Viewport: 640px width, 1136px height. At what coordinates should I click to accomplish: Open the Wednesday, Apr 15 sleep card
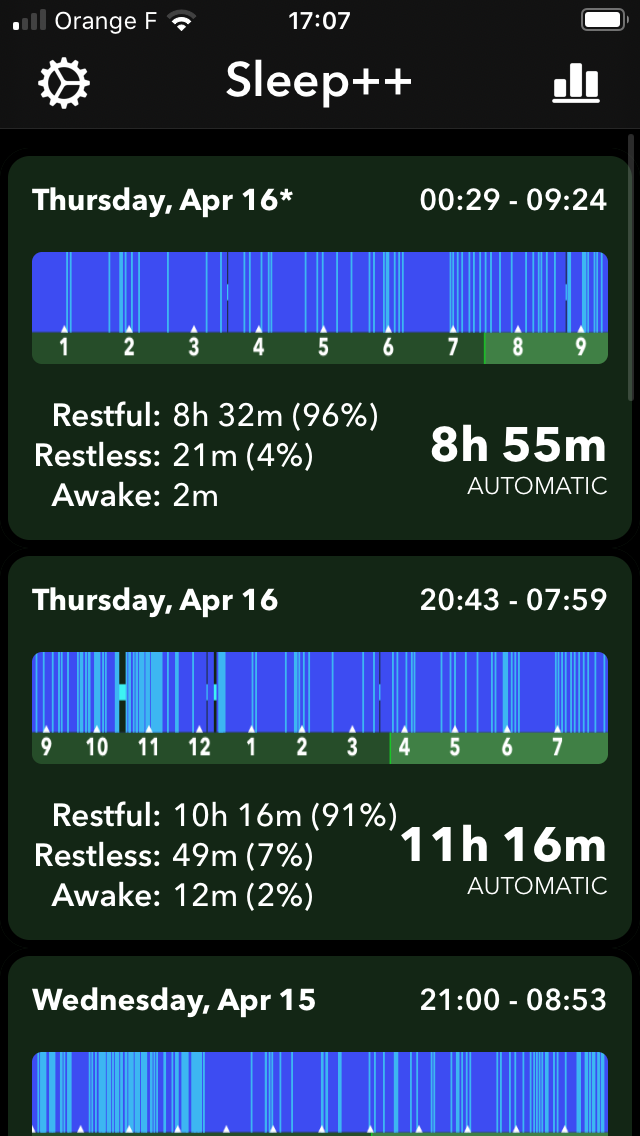point(320,1046)
